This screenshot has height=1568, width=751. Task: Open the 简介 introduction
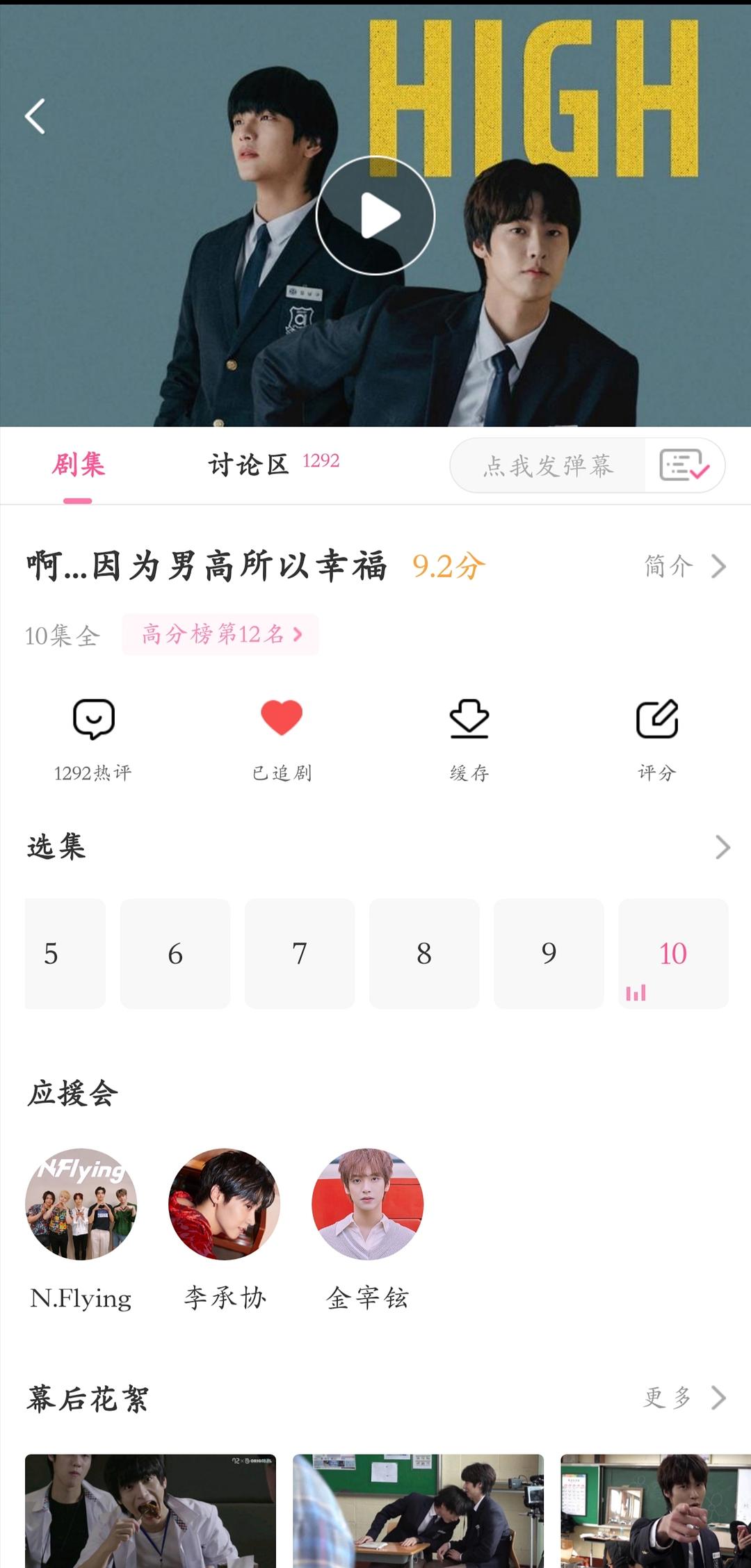point(684,566)
